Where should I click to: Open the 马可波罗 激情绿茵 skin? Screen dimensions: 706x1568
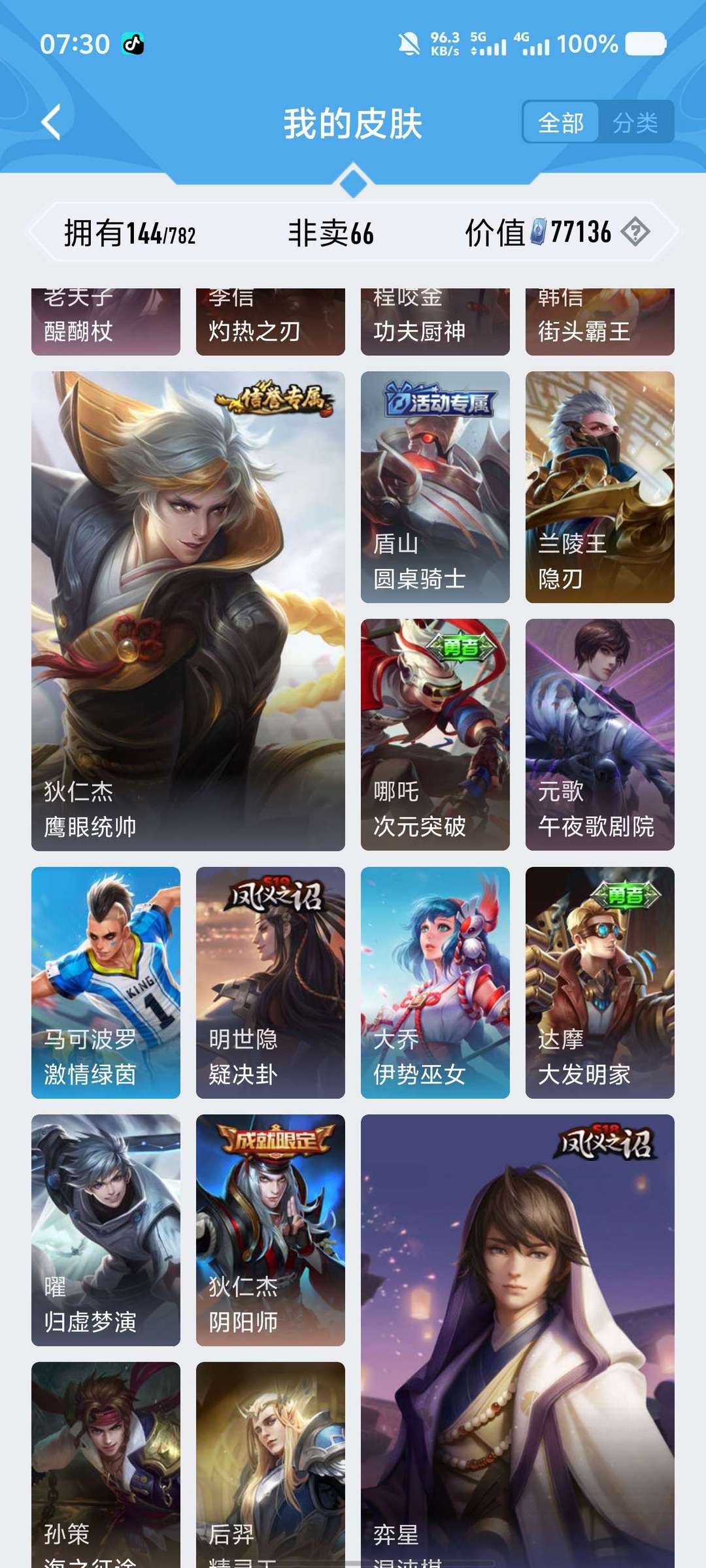[106, 982]
